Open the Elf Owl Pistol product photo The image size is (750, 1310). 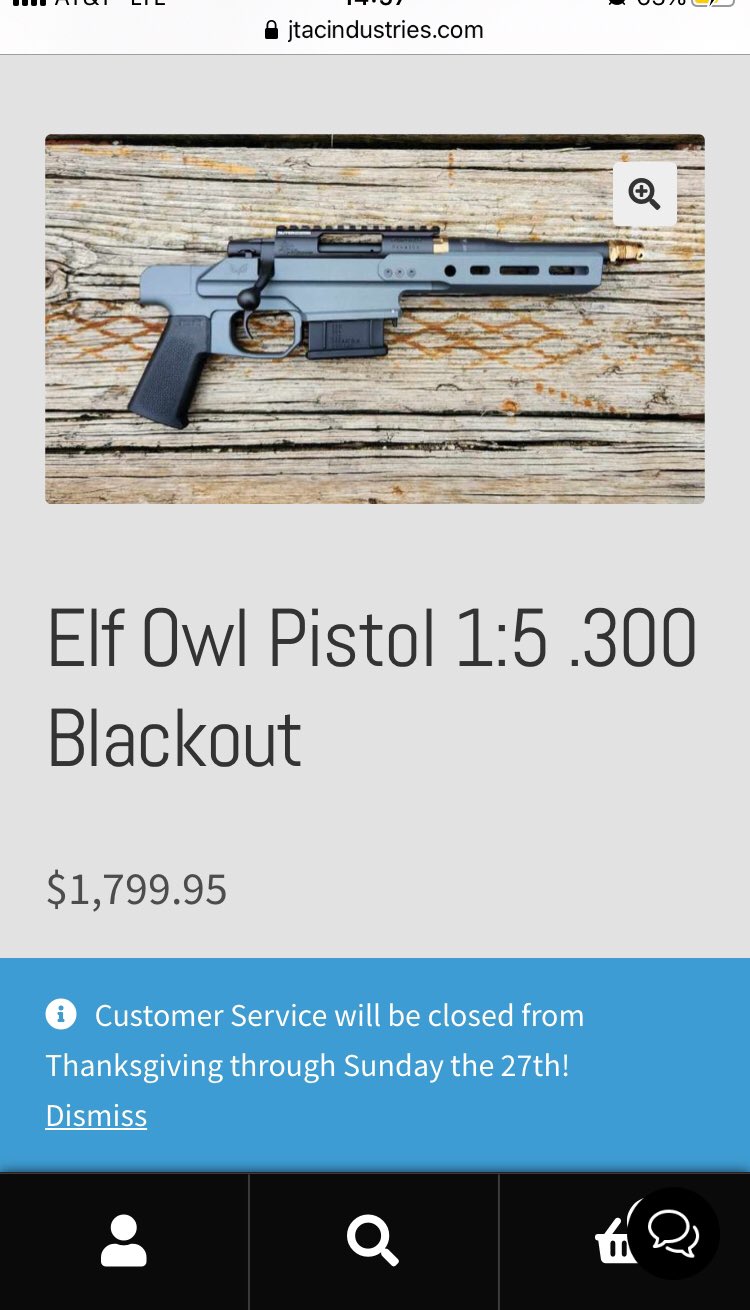point(375,319)
